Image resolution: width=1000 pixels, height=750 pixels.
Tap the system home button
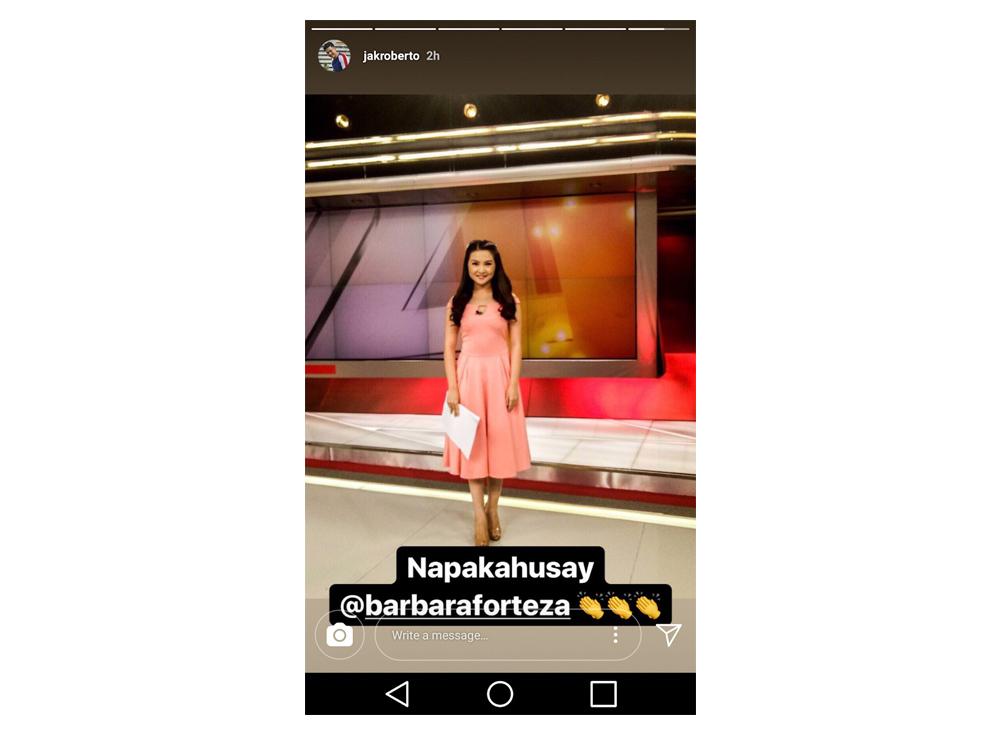coord(500,694)
